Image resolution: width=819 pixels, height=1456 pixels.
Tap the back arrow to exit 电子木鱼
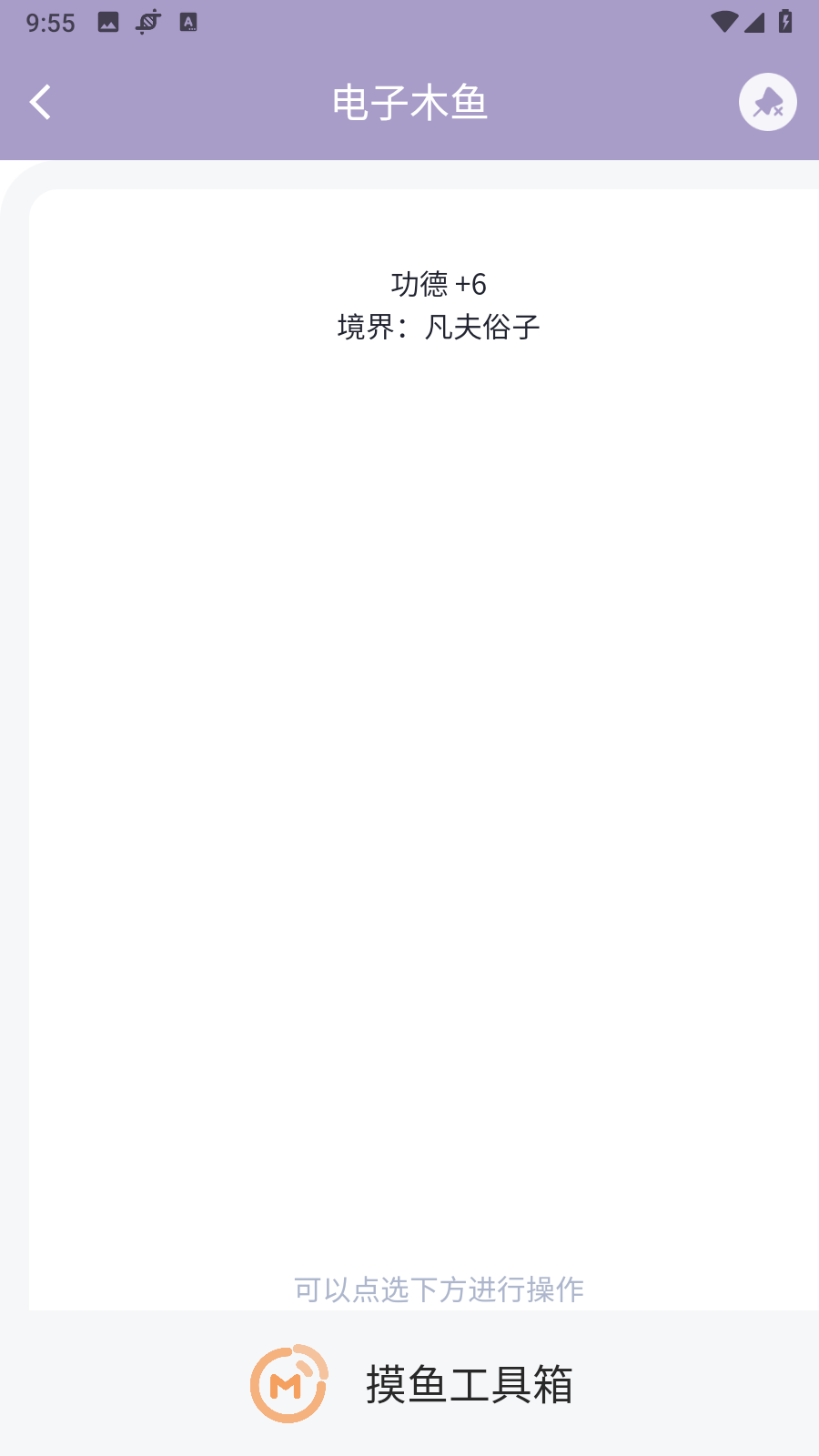[x=40, y=102]
